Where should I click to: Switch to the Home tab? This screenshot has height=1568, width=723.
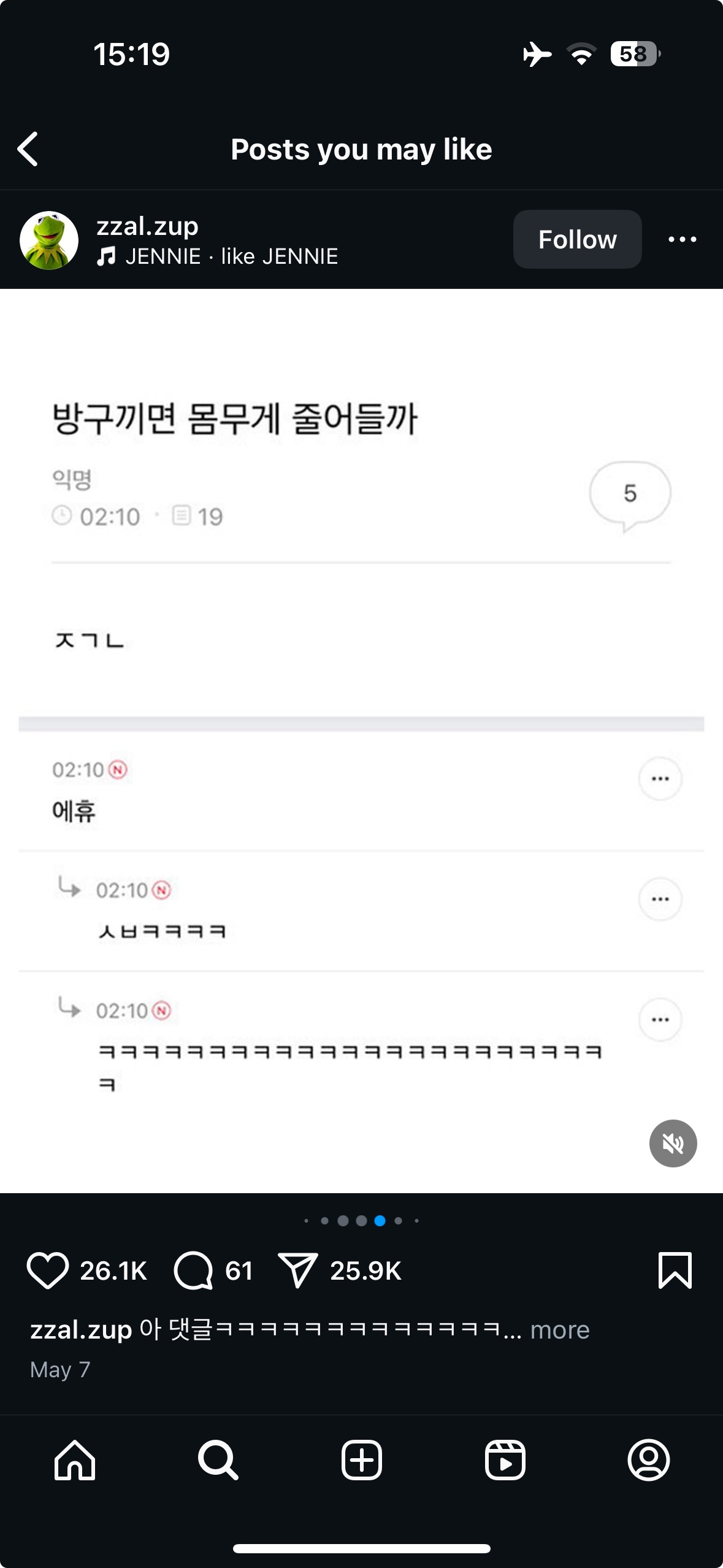pos(75,1460)
